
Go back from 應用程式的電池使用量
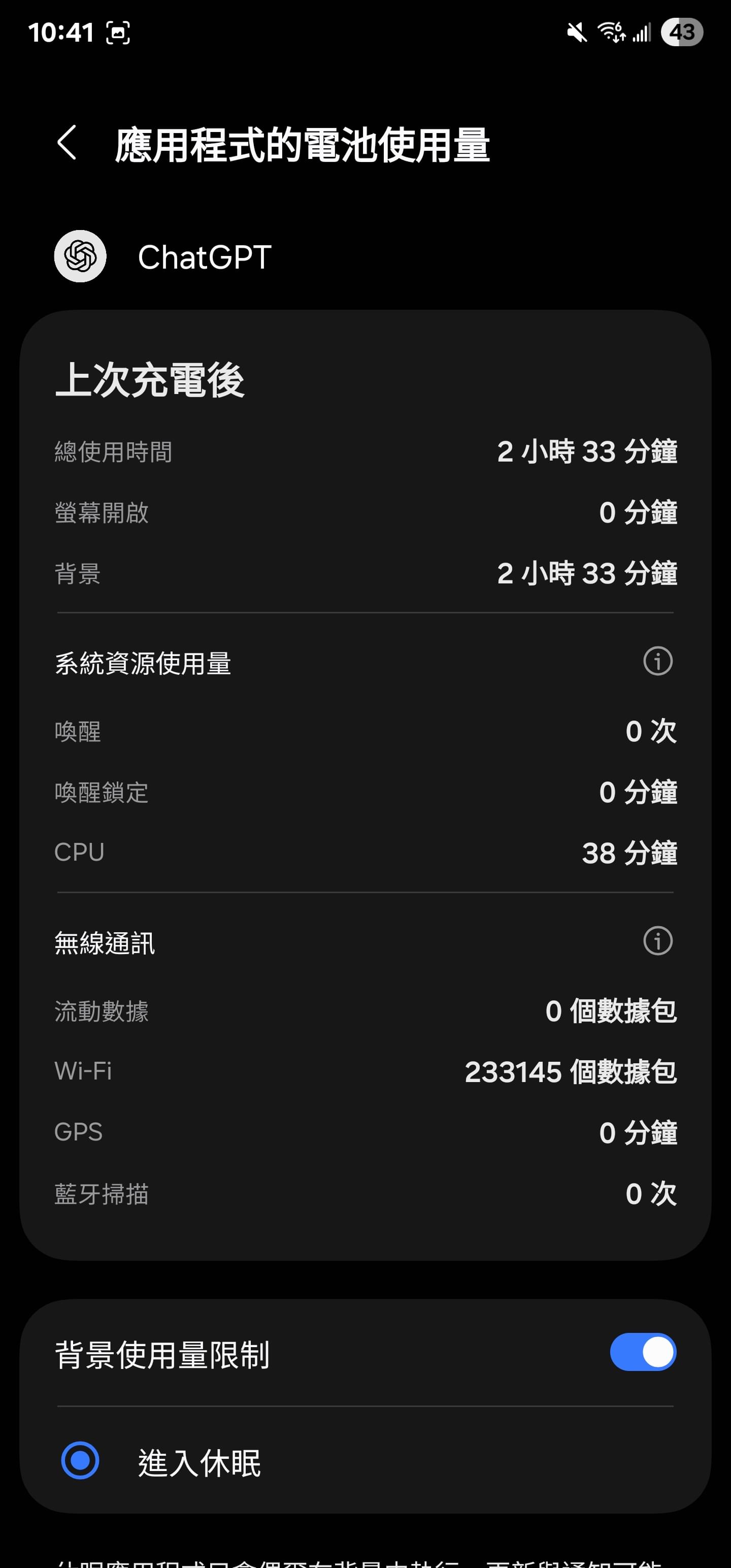pyautogui.click(x=67, y=143)
